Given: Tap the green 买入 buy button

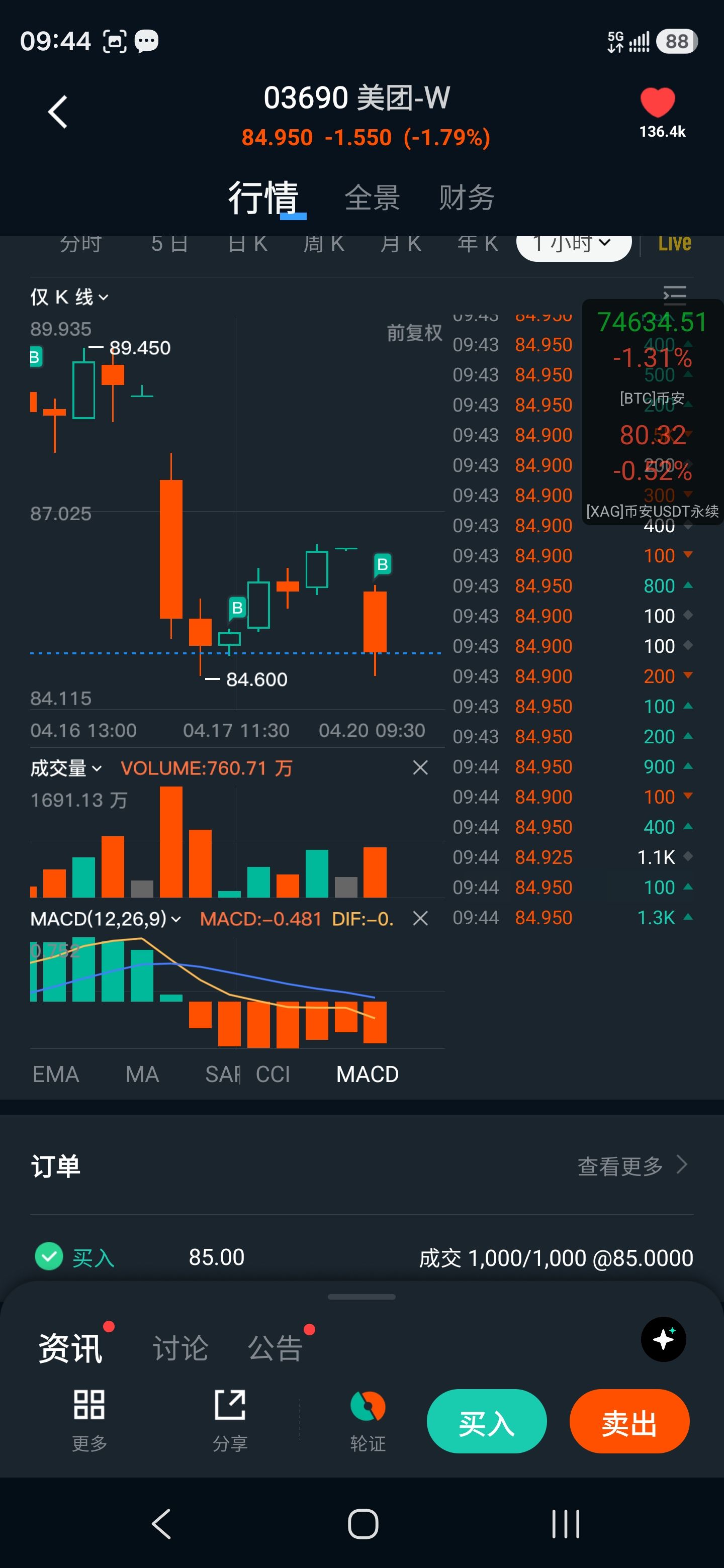Looking at the screenshot, I should click(487, 1421).
